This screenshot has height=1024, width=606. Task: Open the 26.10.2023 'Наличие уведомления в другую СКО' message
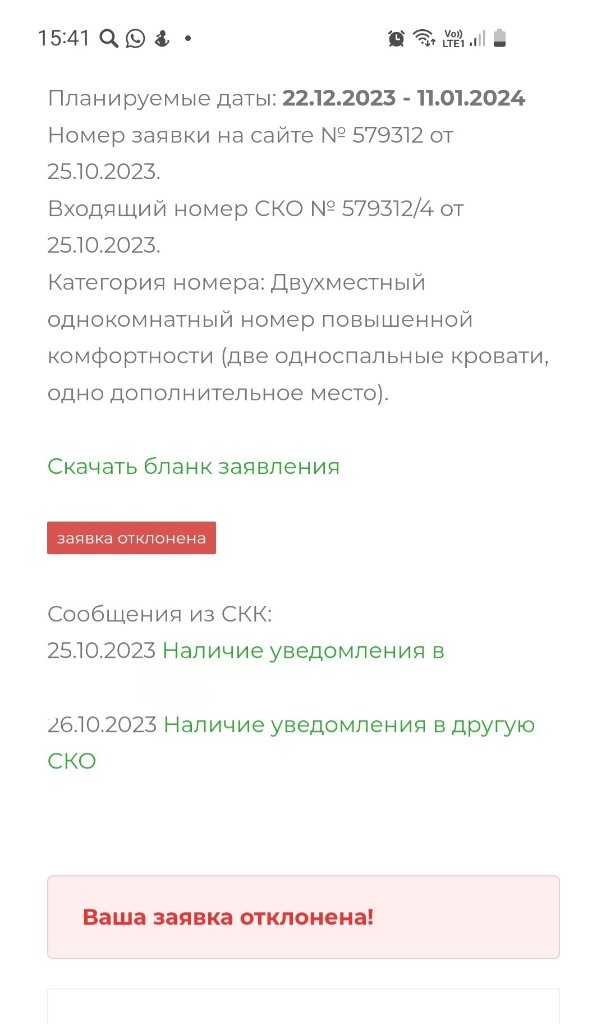point(349,725)
